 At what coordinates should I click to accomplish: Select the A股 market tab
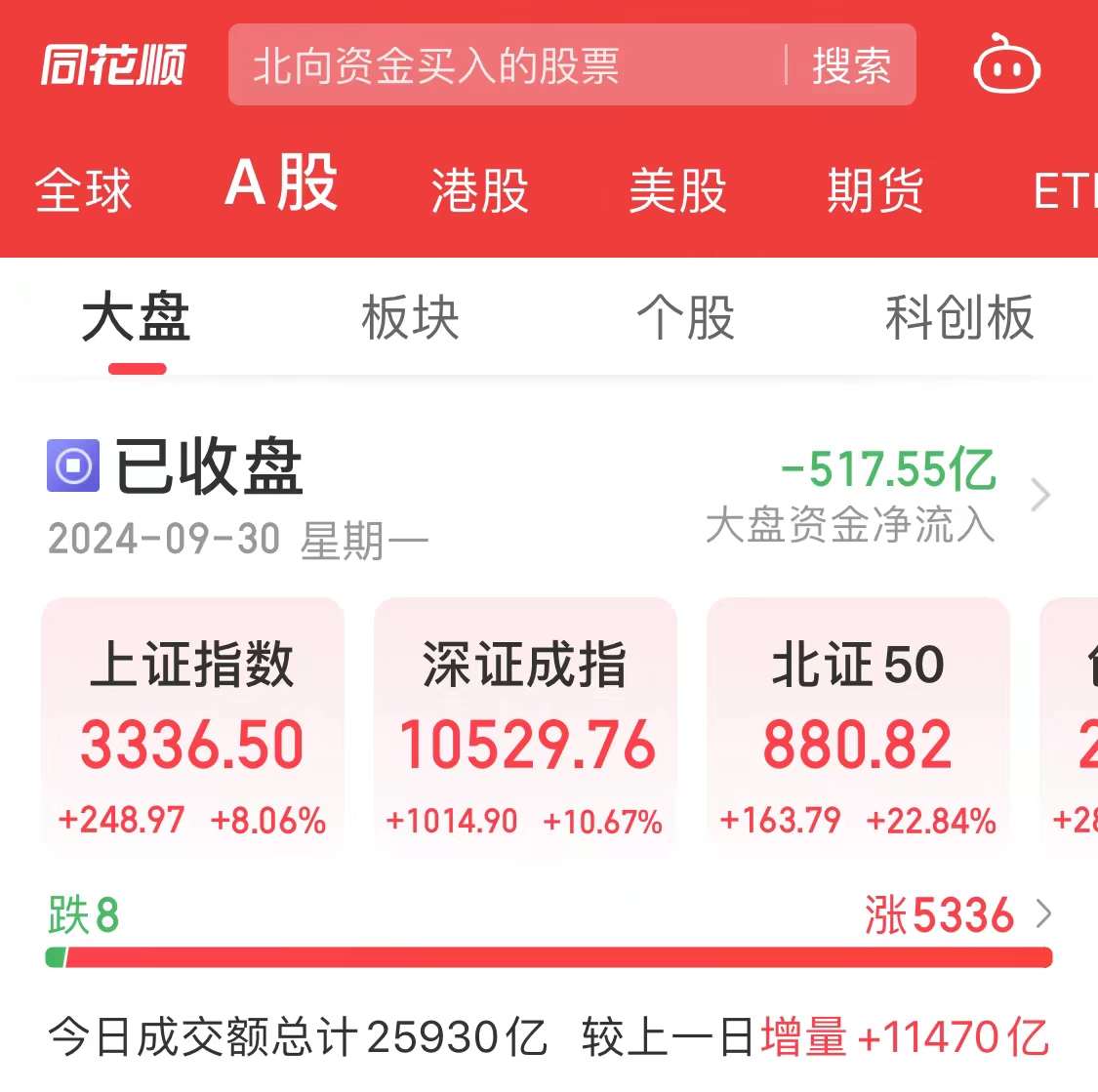[281, 183]
